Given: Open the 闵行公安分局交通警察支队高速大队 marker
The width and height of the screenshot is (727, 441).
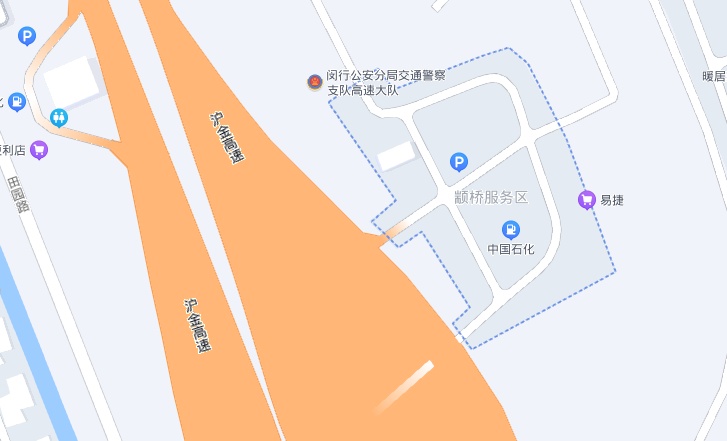Looking at the screenshot, I should (315, 81).
